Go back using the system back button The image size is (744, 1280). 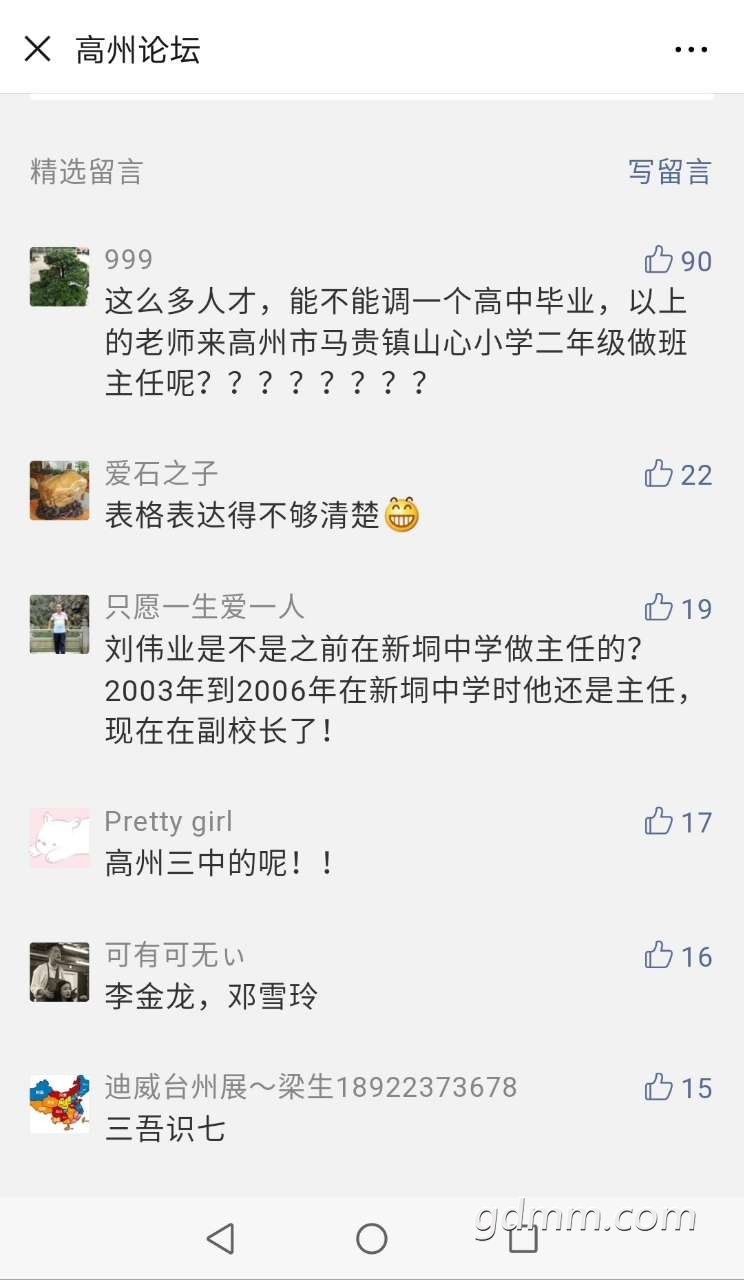click(220, 1239)
